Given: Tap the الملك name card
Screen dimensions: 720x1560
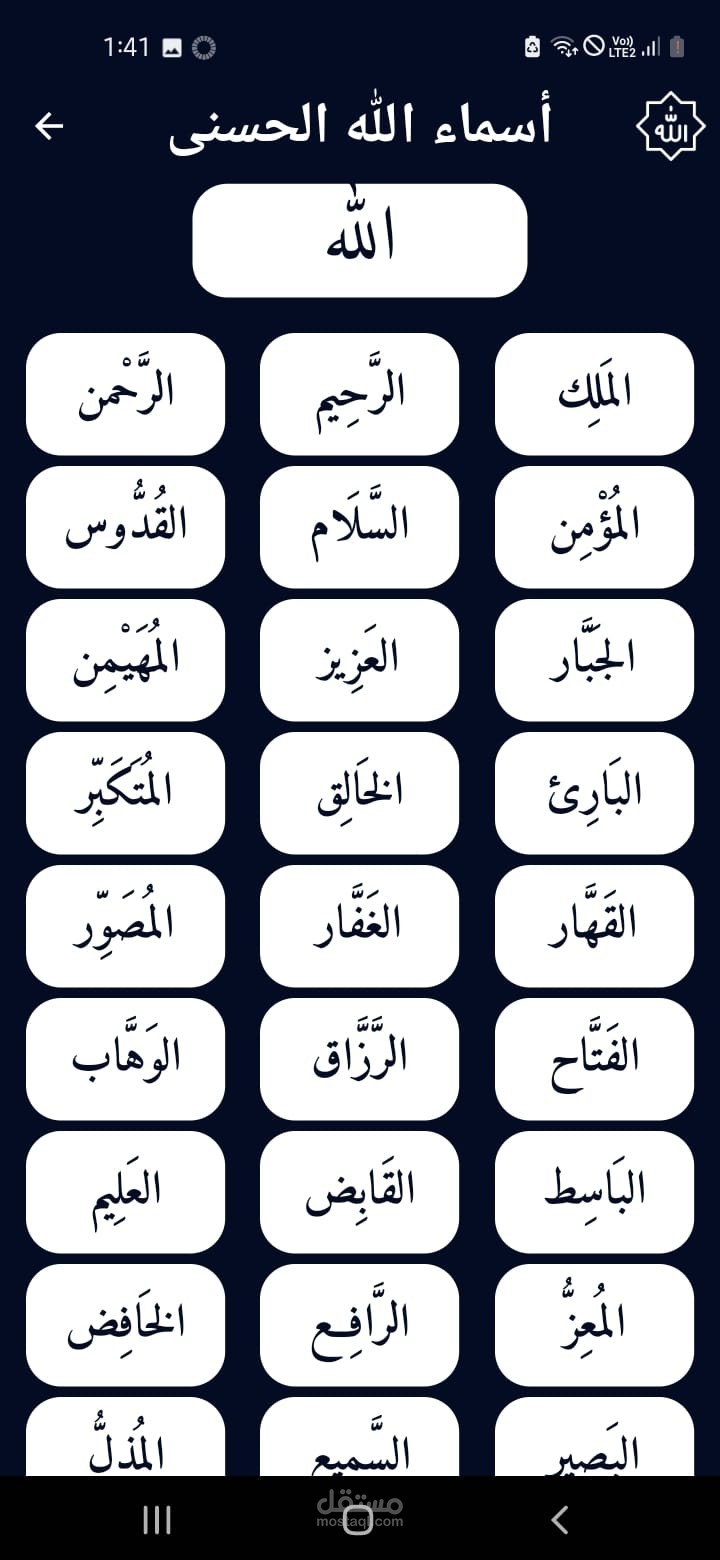Looking at the screenshot, I should [594, 394].
